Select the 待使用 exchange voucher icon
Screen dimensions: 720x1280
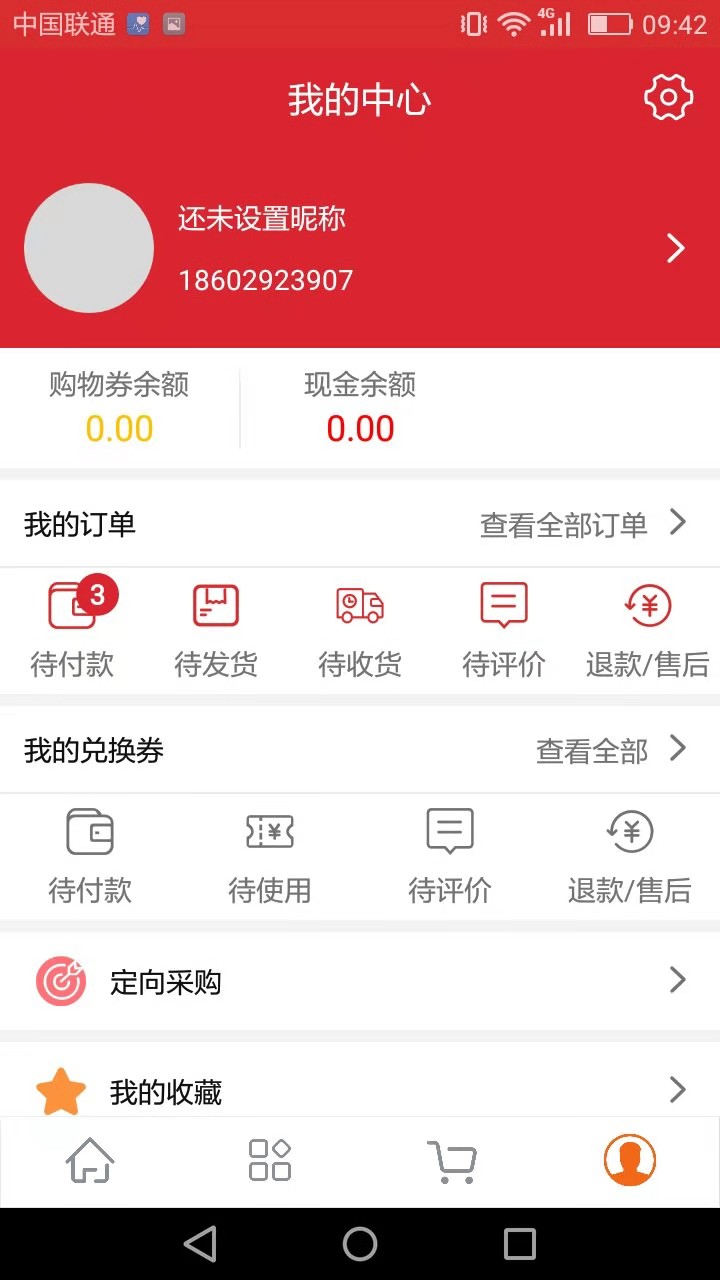pyautogui.click(x=269, y=830)
